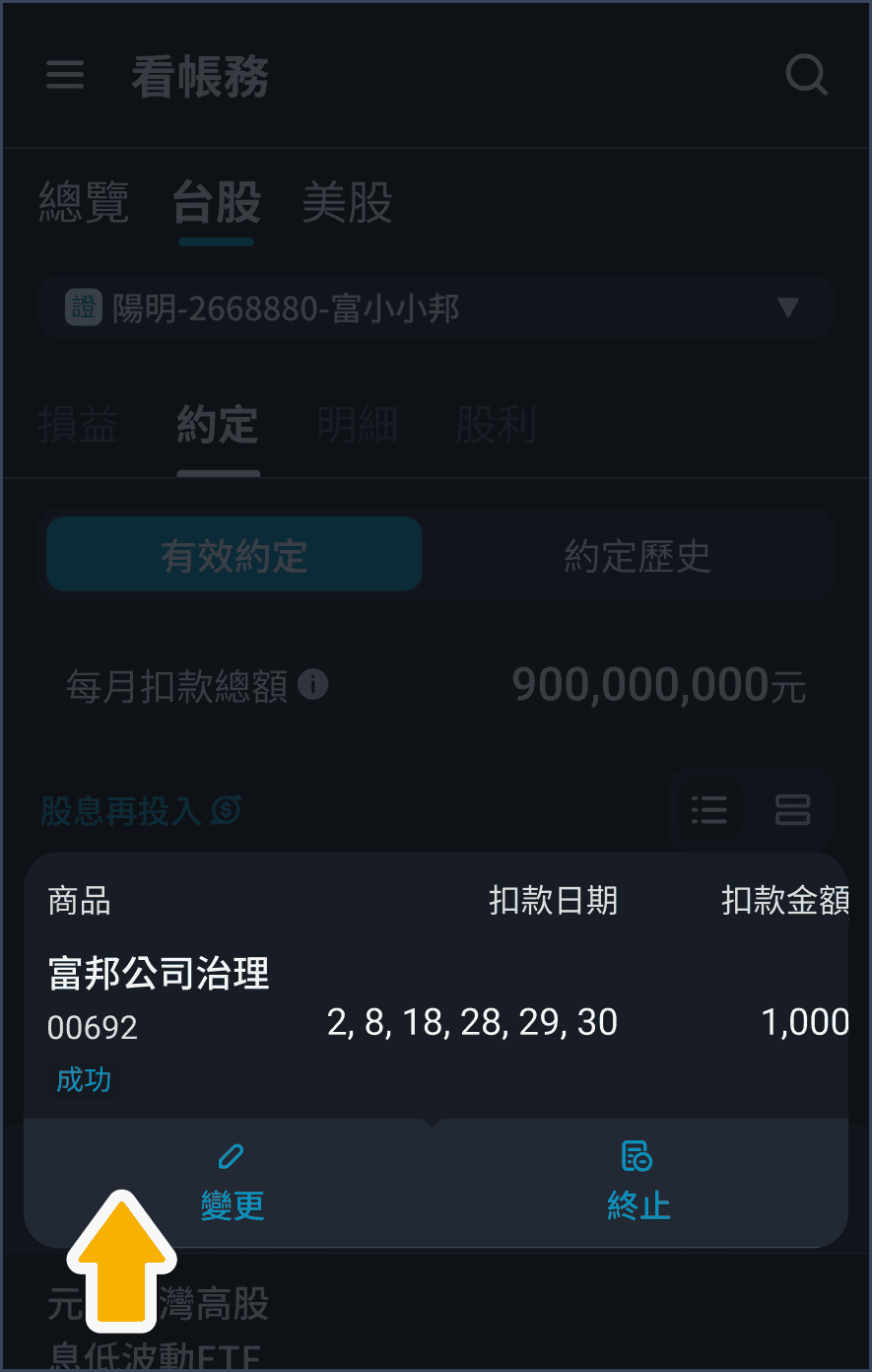The height and width of the screenshot is (1372, 872).
Task: Switch to the 美股 tab
Action: (347, 204)
